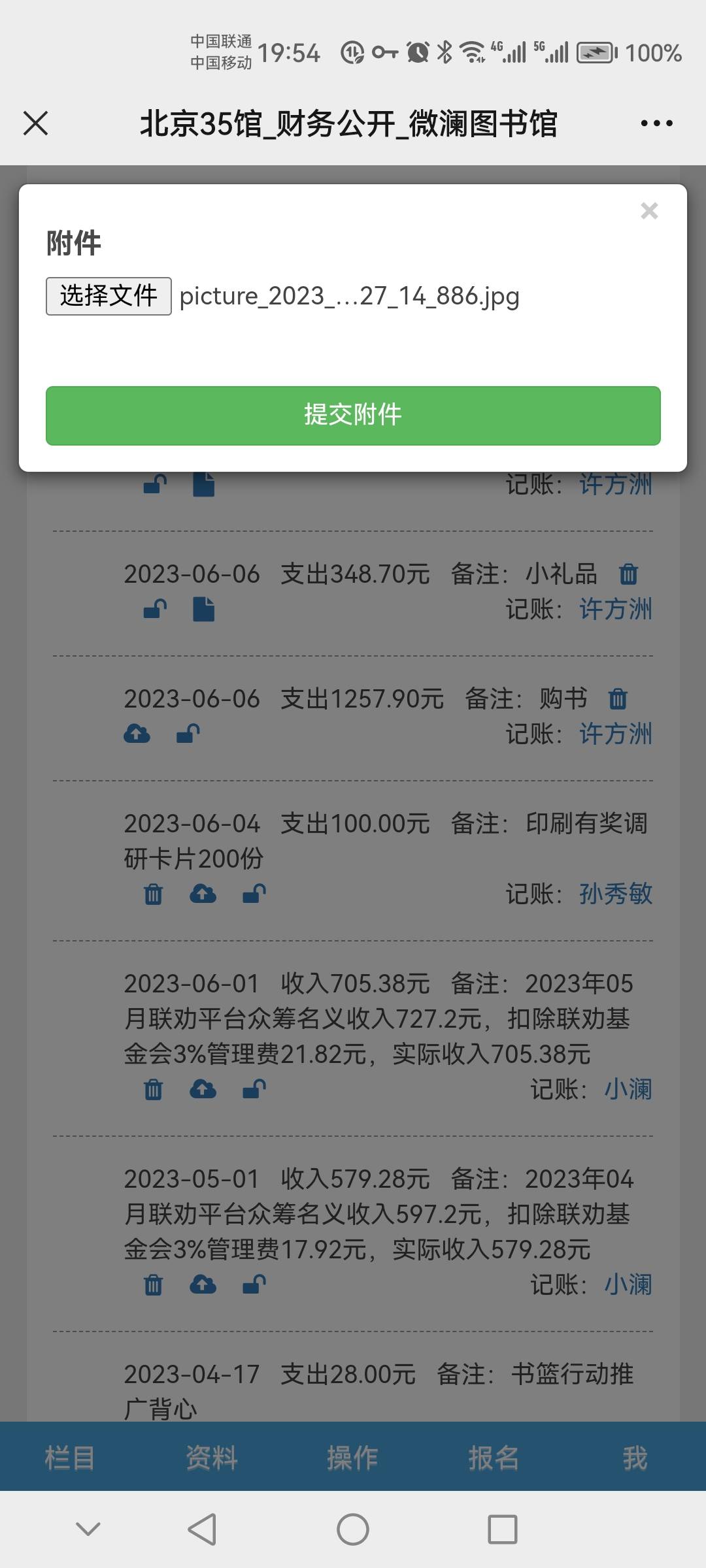This screenshot has height=1568, width=706.
Task: Delete the 2023-06-01 收入705.38元 record
Action: [x=153, y=1090]
